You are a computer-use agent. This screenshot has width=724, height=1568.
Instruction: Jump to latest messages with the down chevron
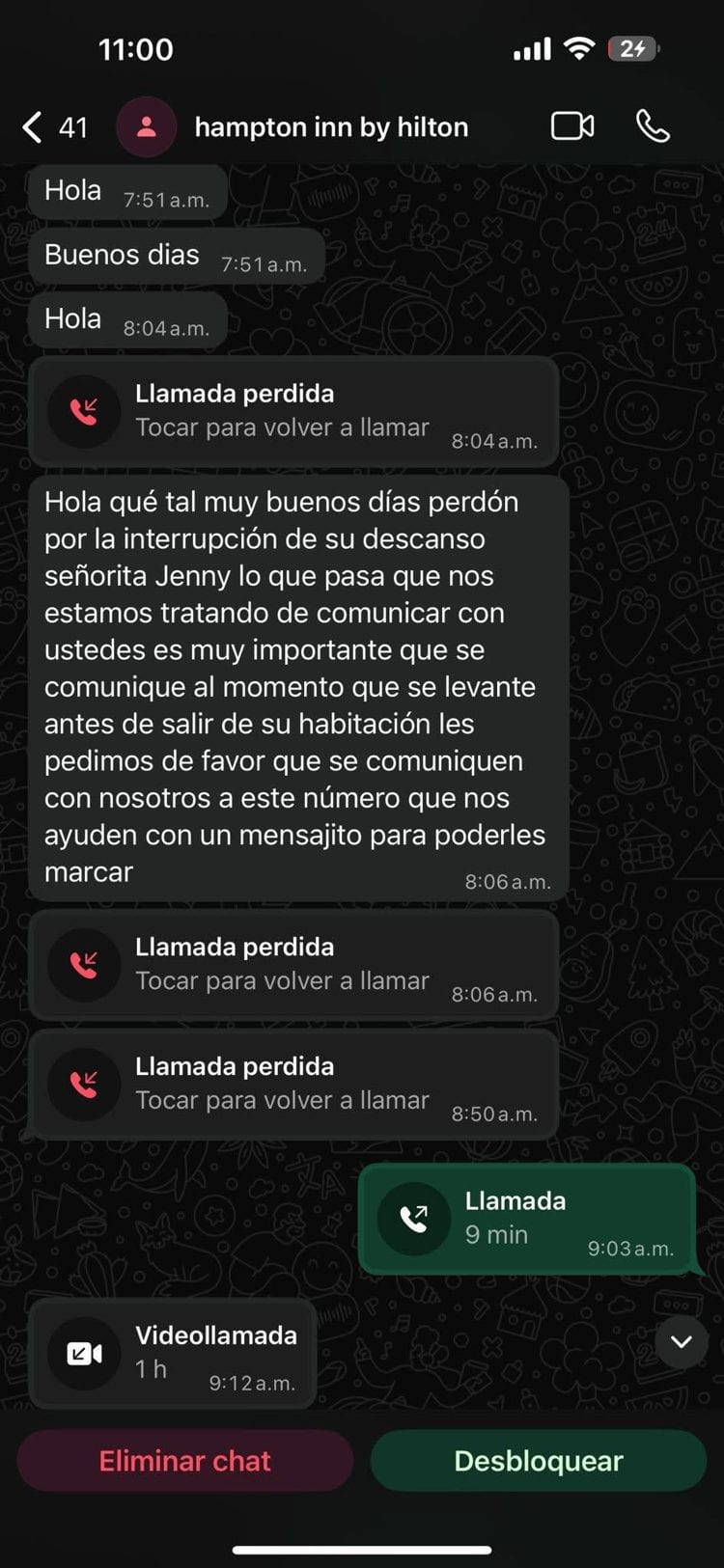(x=681, y=1341)
